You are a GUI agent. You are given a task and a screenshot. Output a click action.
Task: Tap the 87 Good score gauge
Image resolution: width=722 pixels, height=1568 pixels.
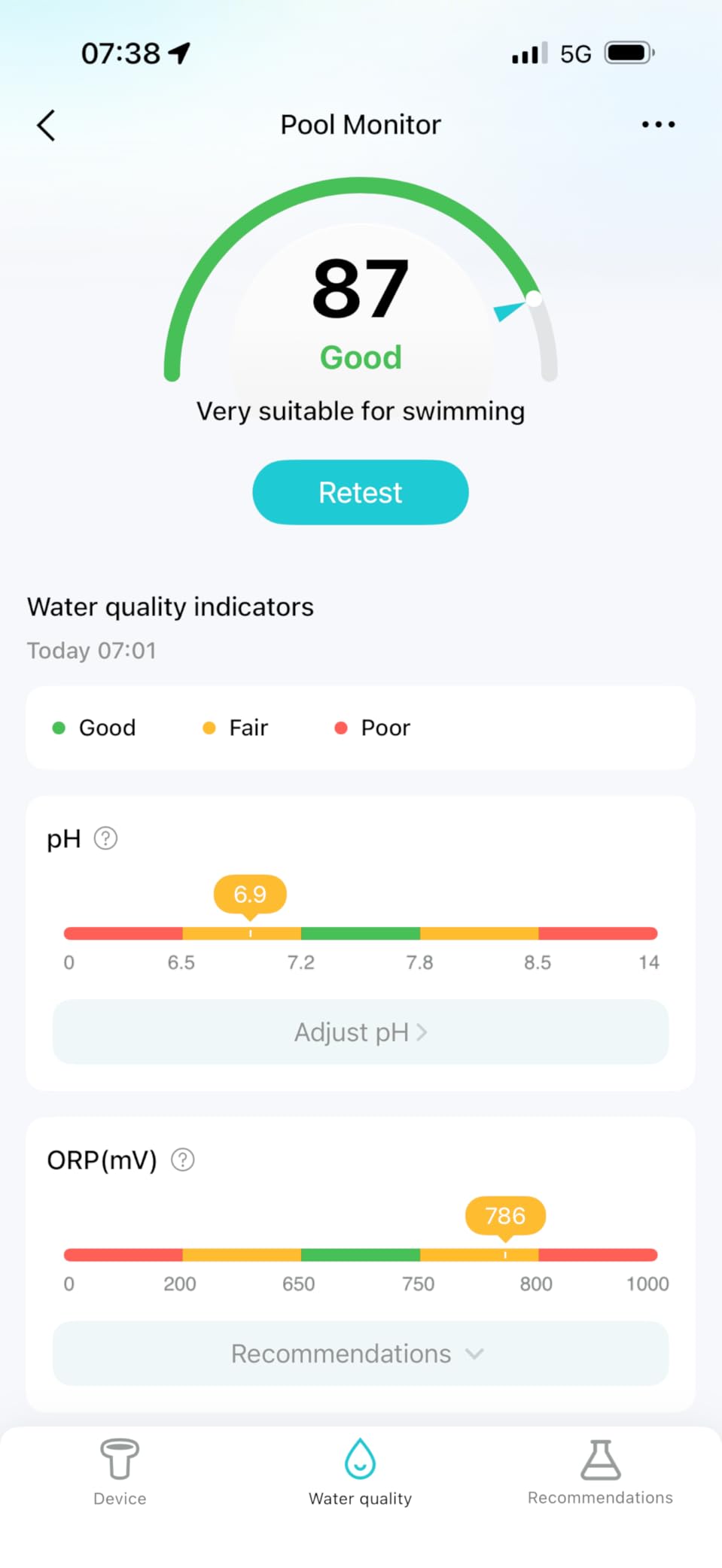pos(360,301)
